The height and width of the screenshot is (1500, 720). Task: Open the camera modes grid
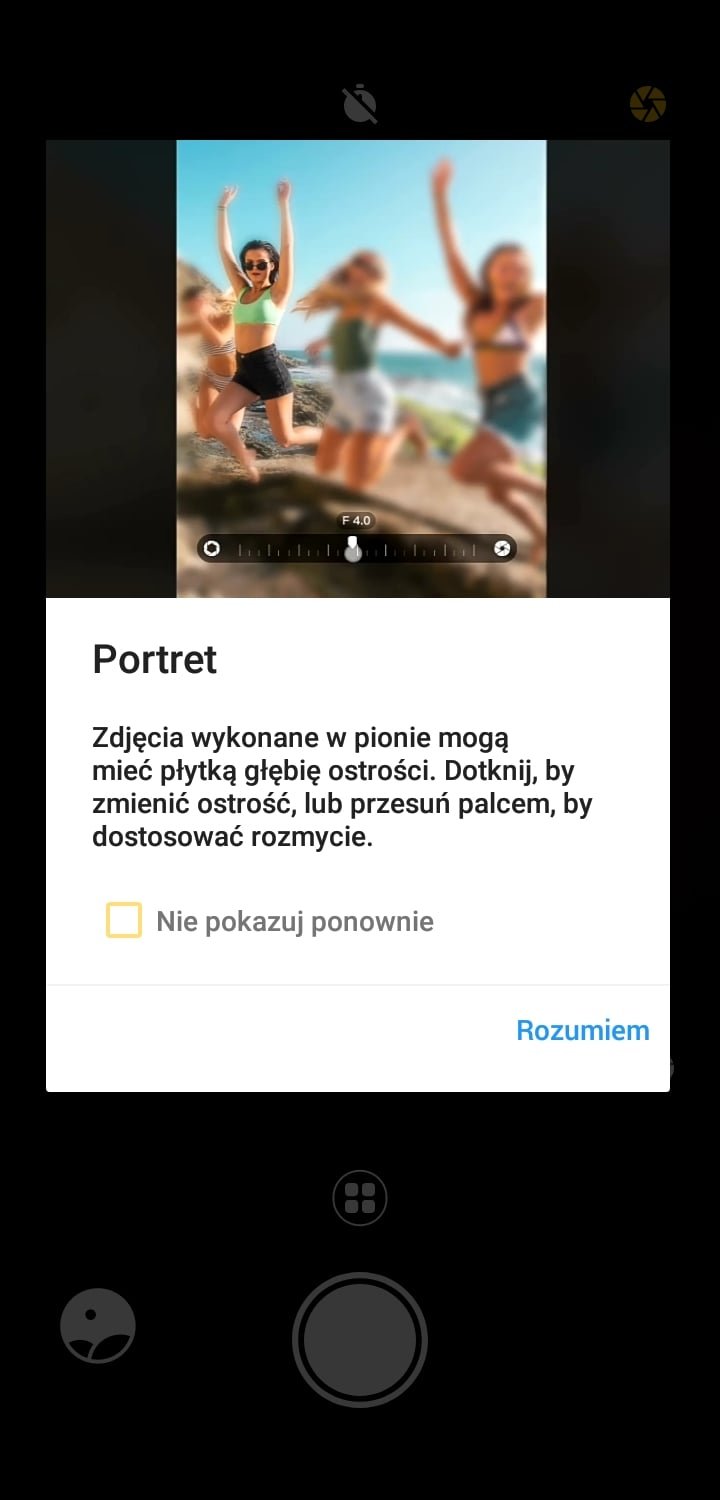point(360,1197)
